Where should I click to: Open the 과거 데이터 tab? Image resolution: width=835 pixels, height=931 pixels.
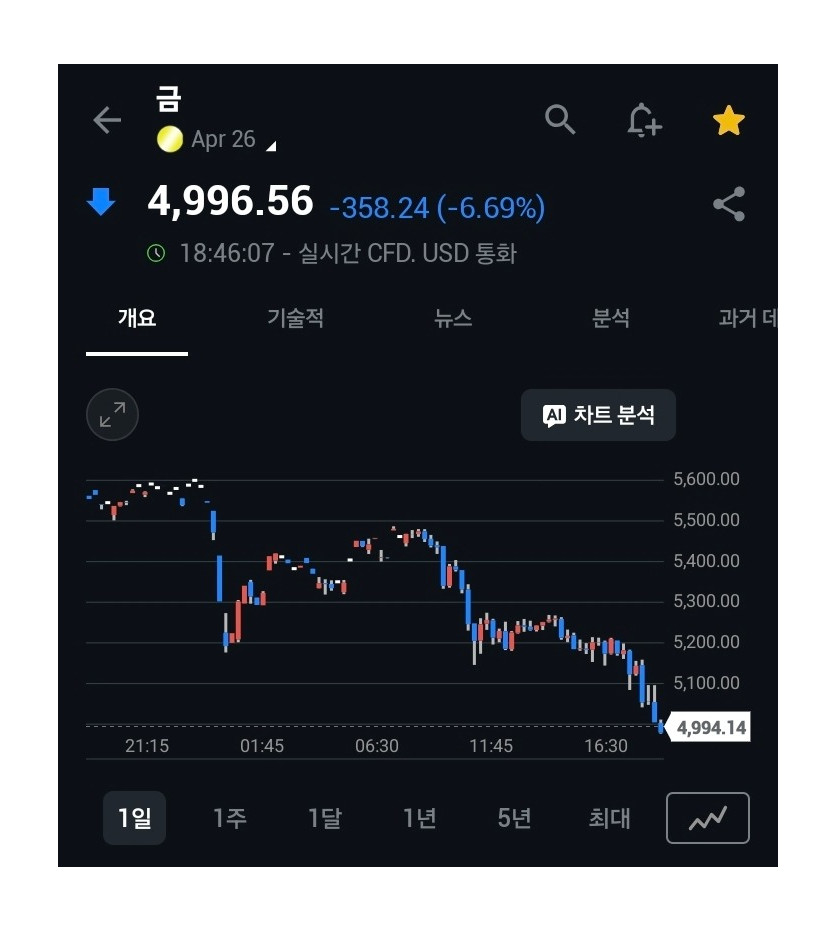point(747,319)
